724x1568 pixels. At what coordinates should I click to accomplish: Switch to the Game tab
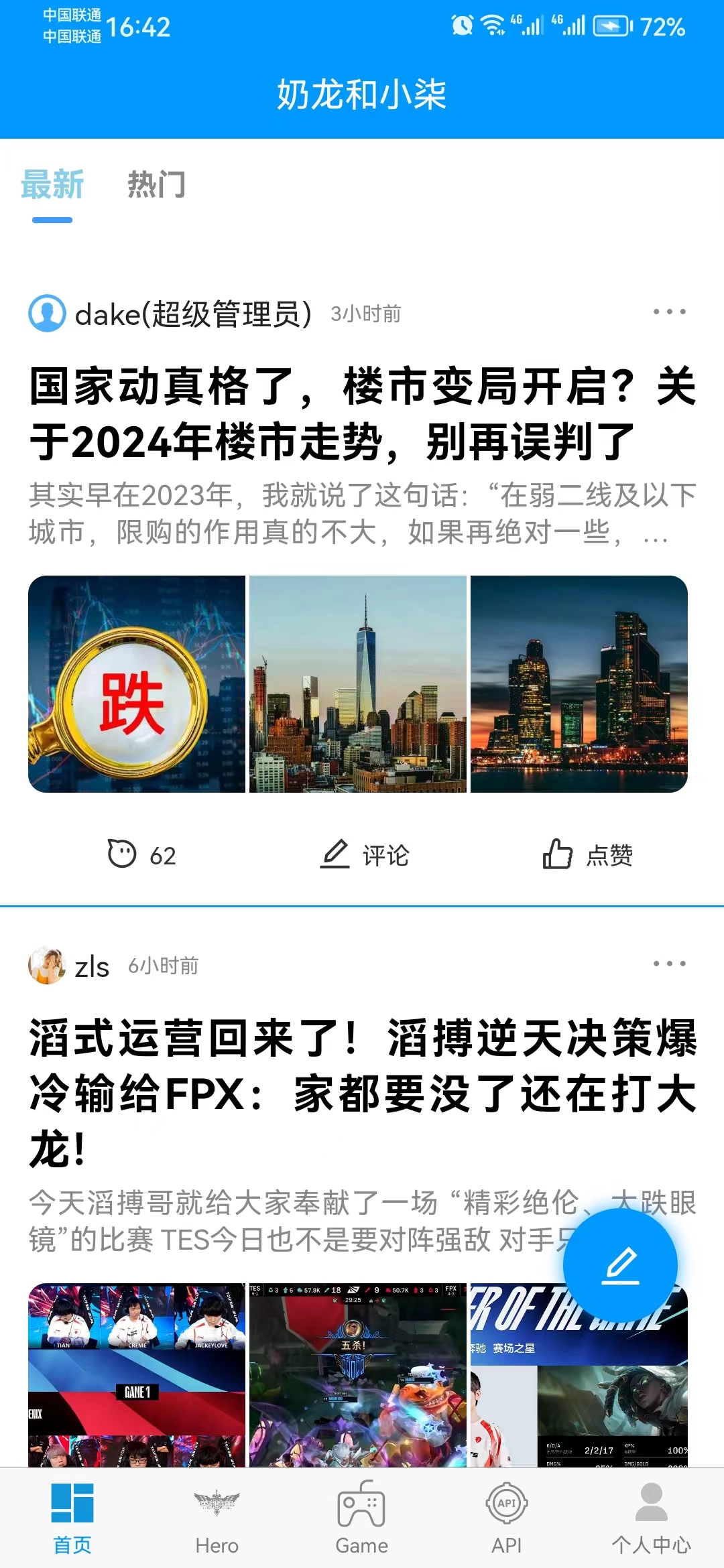[x=362, y=1518]
